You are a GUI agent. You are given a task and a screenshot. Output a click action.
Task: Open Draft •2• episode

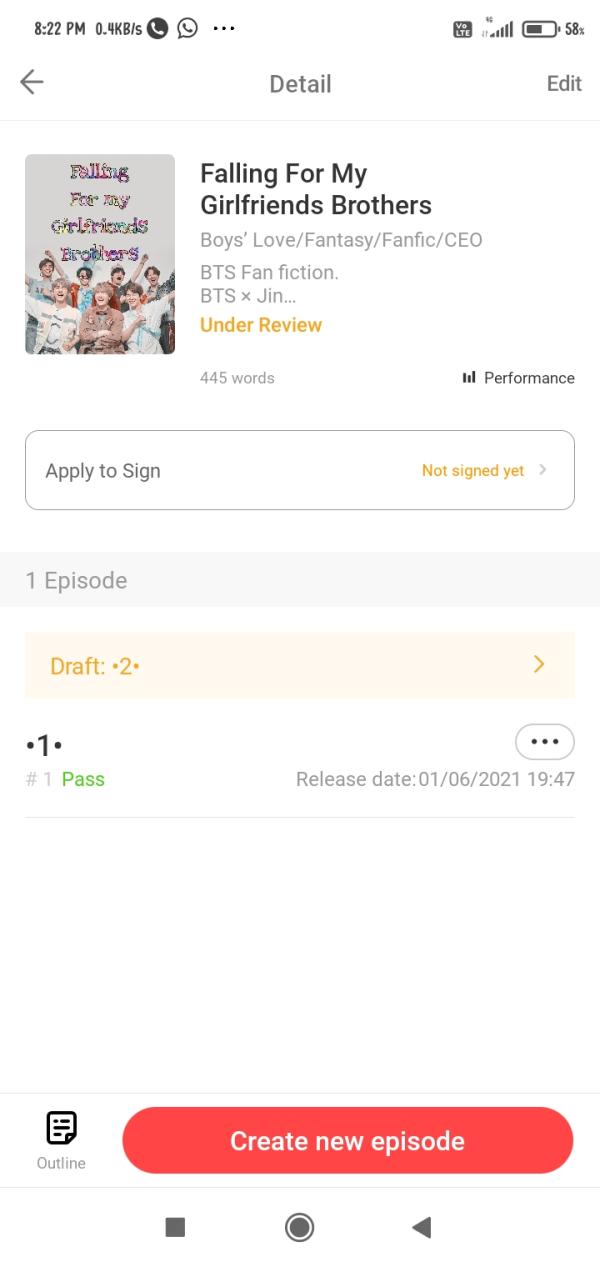(x=300, y=665)
